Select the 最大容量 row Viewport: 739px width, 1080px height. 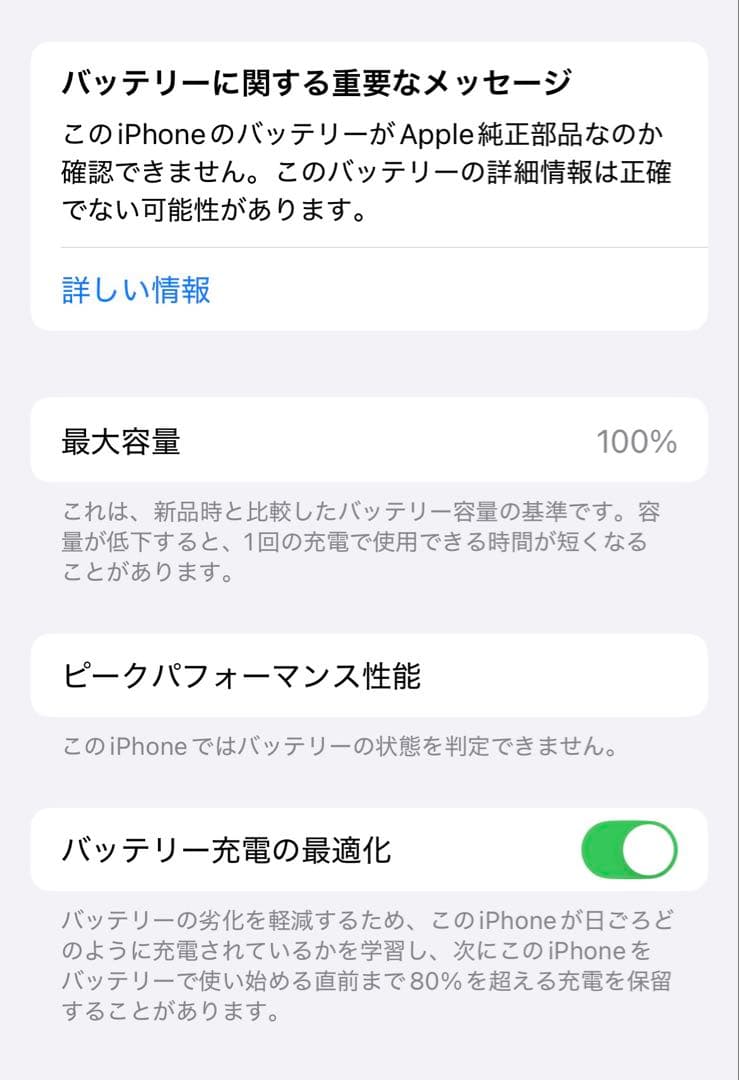[370, 438]
